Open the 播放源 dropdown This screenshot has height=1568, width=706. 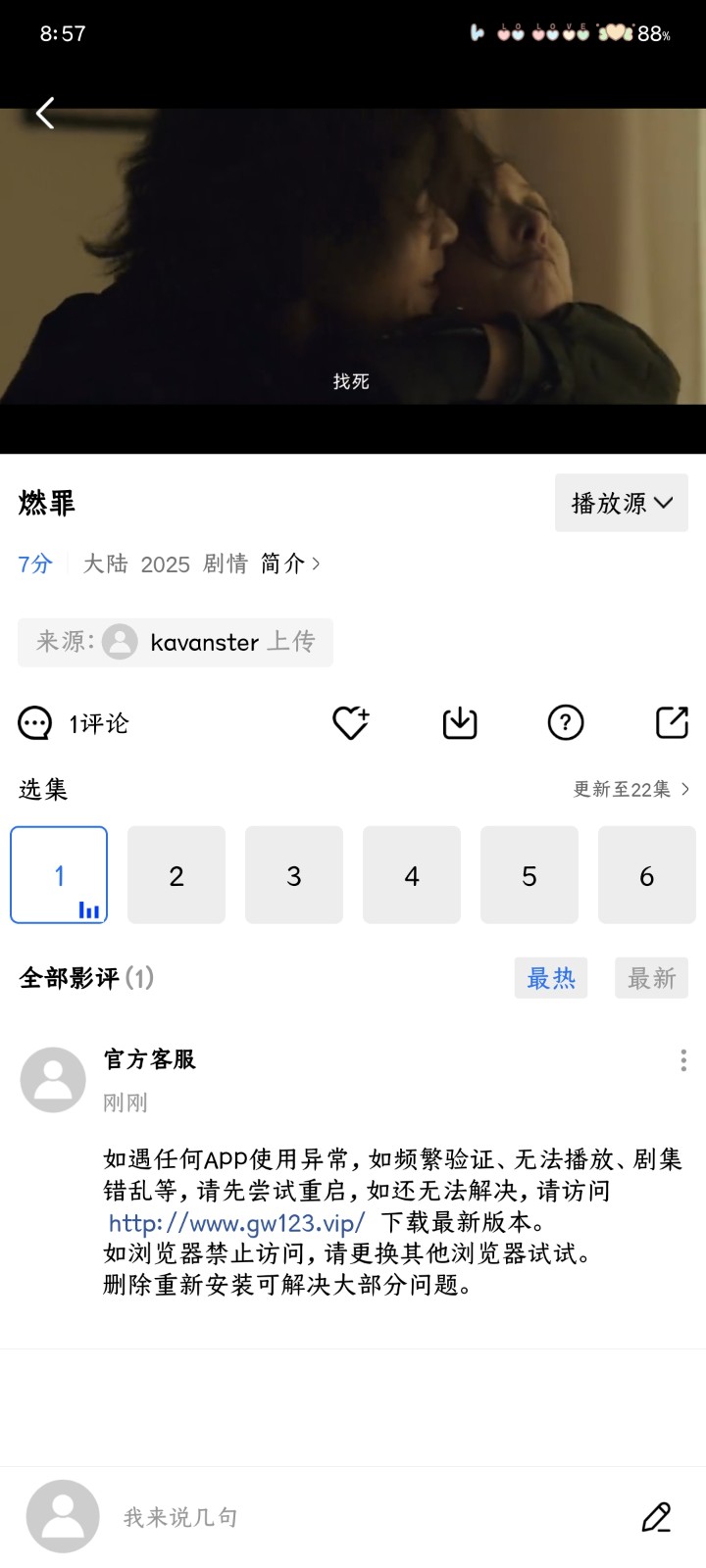click(622, 503)
